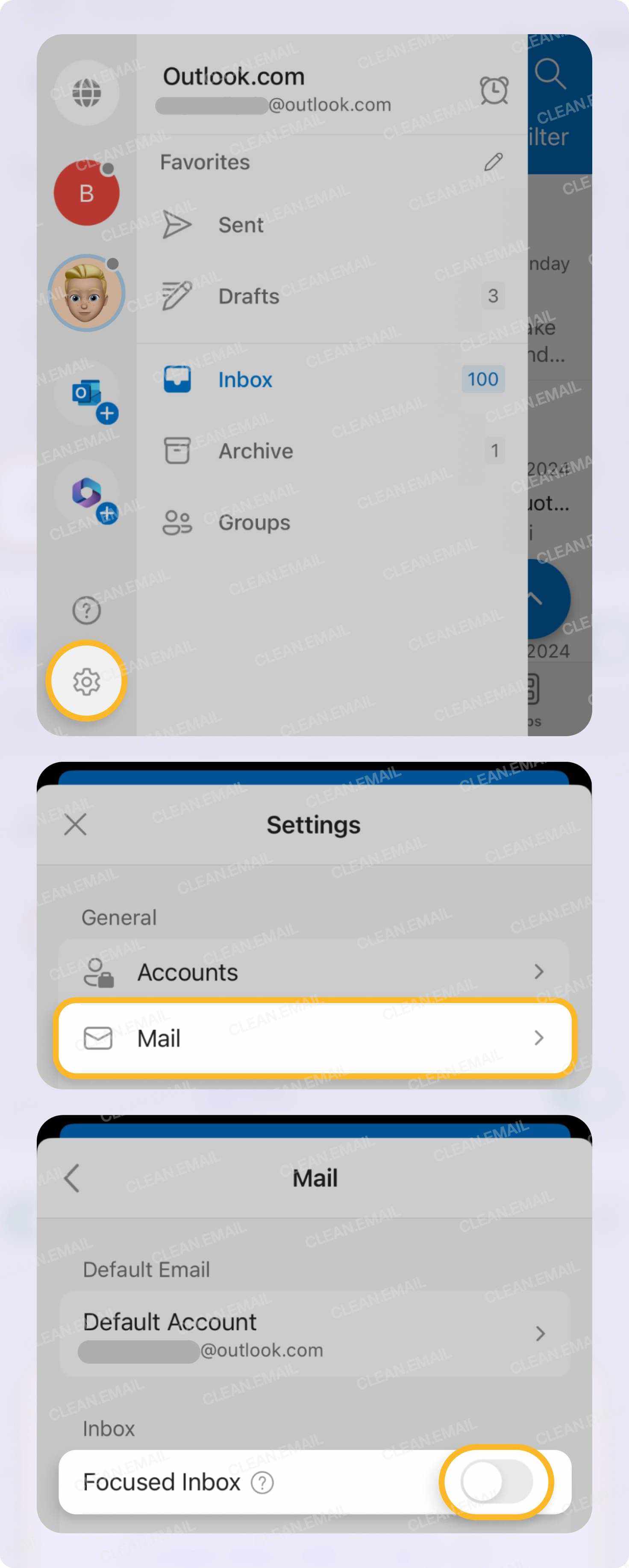Switch to the red B account avatar
The height and width of the screenshot is (1568, 629).
click(87, 192)
